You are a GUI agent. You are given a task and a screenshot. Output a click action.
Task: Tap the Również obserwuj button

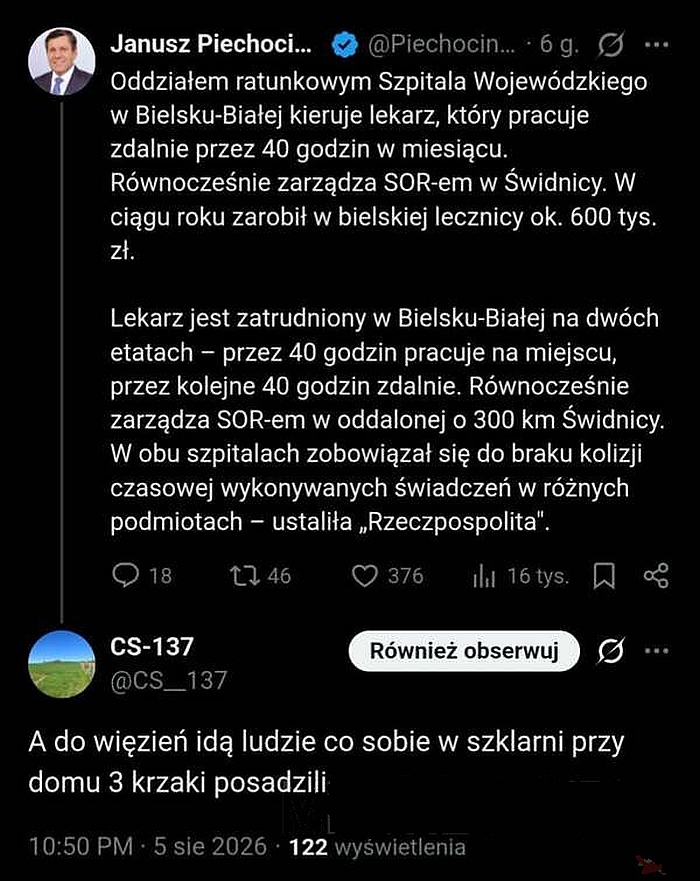coord(464,651)
